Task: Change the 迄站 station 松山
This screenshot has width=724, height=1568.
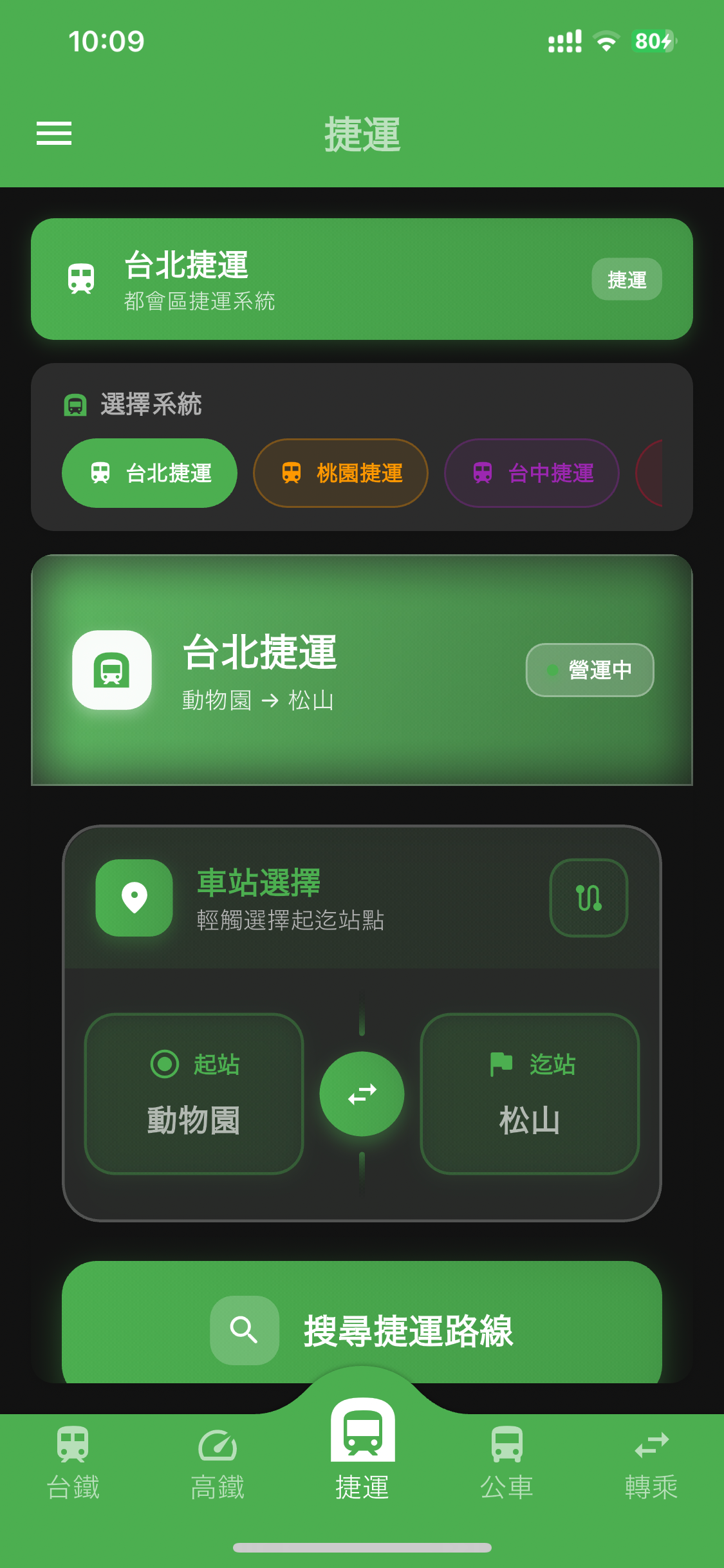Action: tap(530, 1094)
